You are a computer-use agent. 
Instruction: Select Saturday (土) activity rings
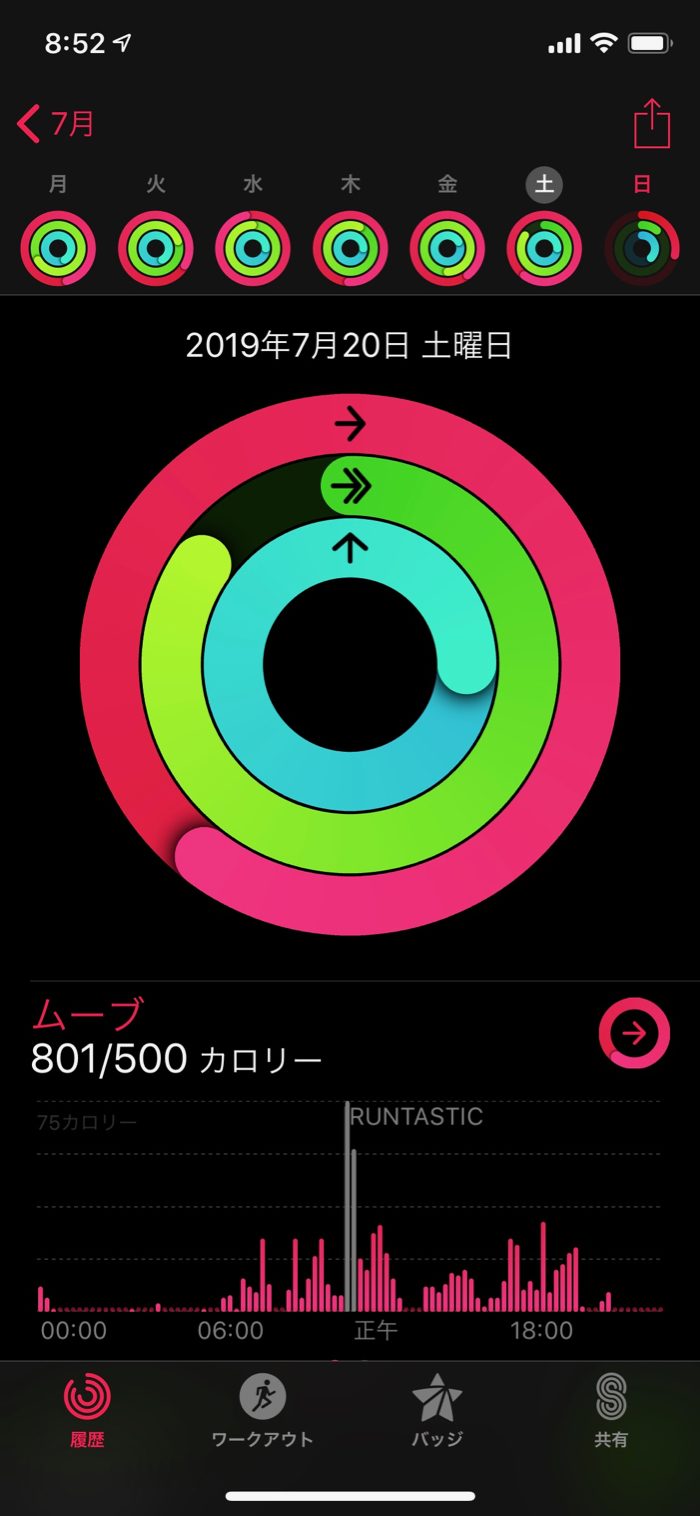[x=545, y=248]
